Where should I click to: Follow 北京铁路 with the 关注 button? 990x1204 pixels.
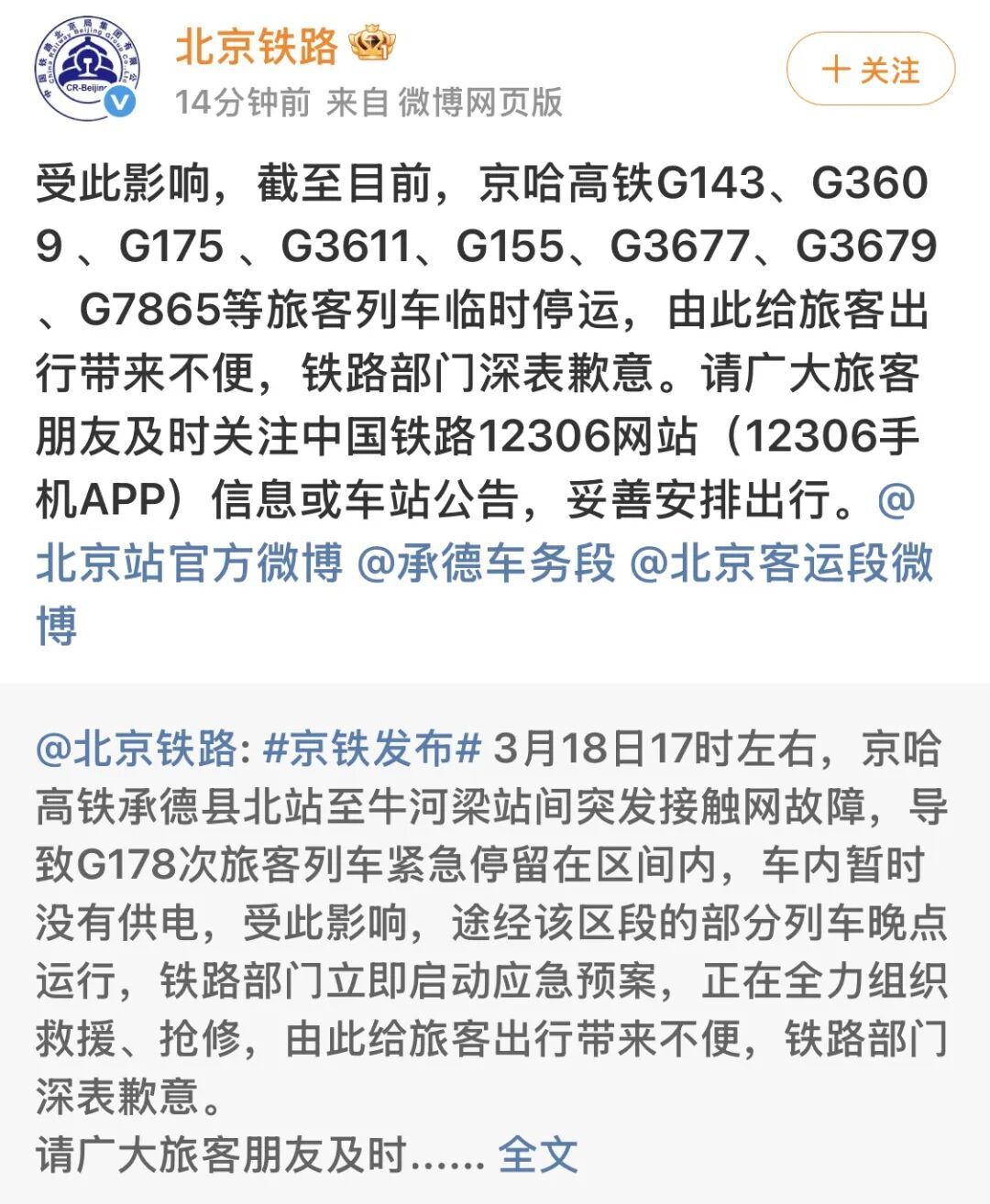[x=870, y=70]
